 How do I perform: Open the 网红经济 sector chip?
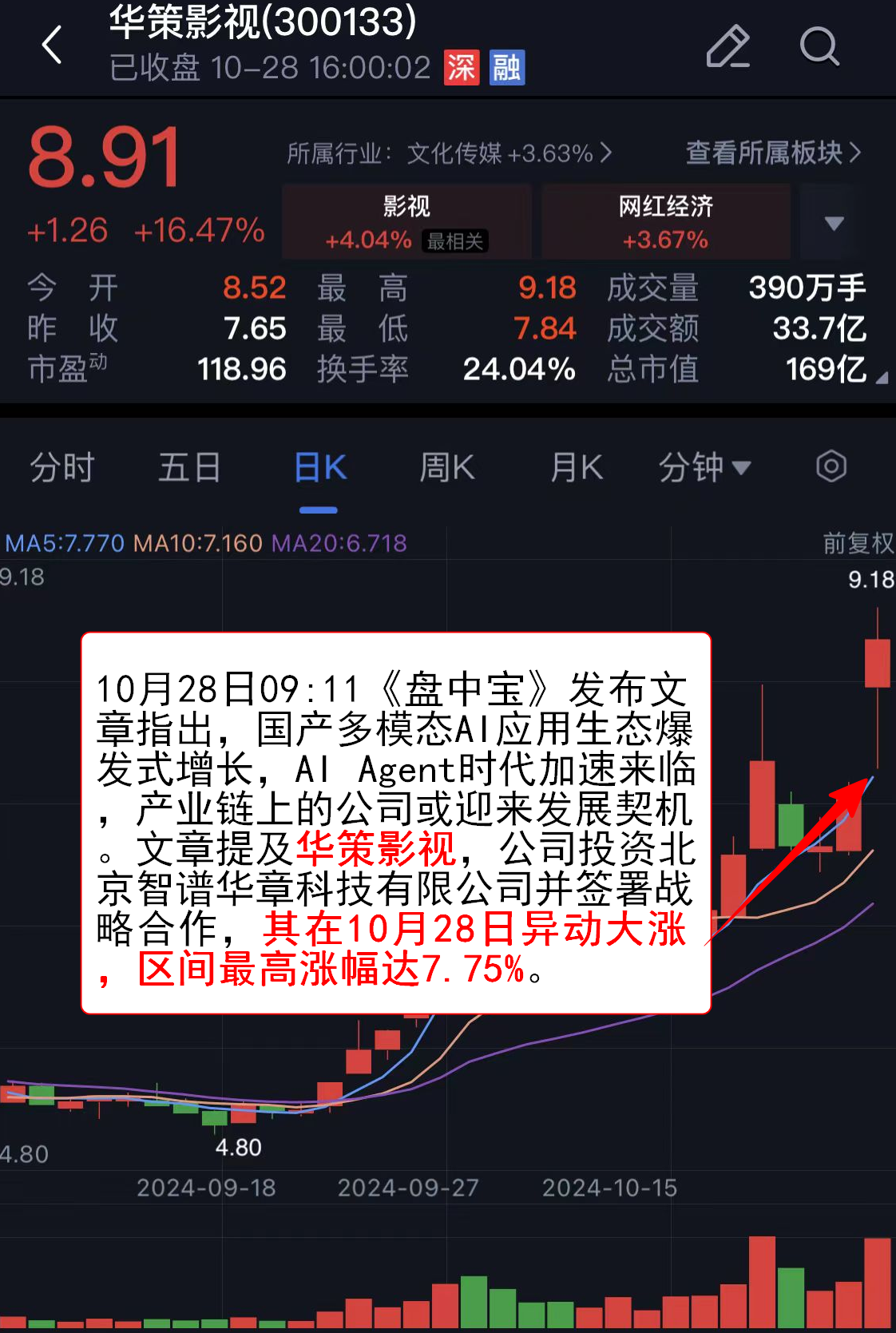(x=665, y=222)
